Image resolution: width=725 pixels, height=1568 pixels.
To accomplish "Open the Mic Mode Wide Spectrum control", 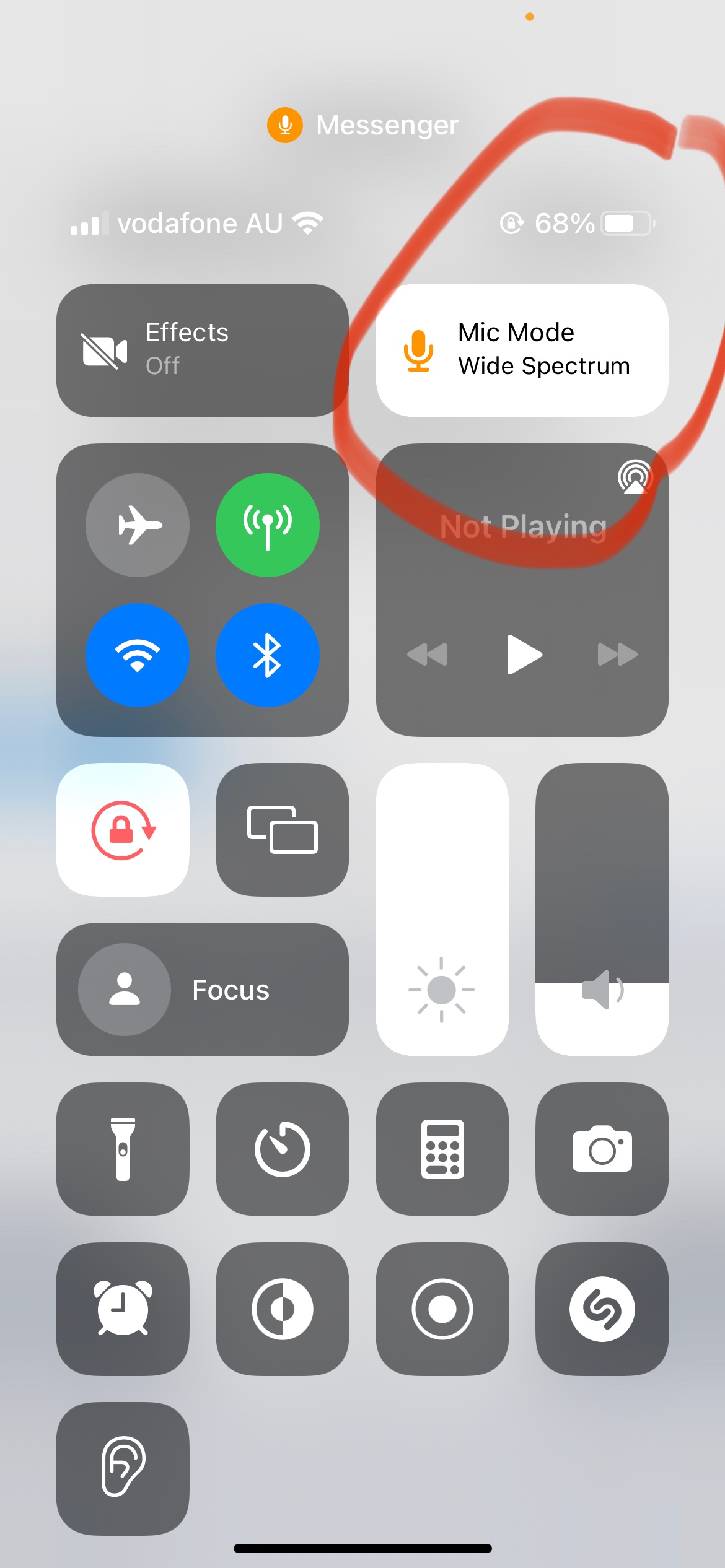I will (522, 351).
